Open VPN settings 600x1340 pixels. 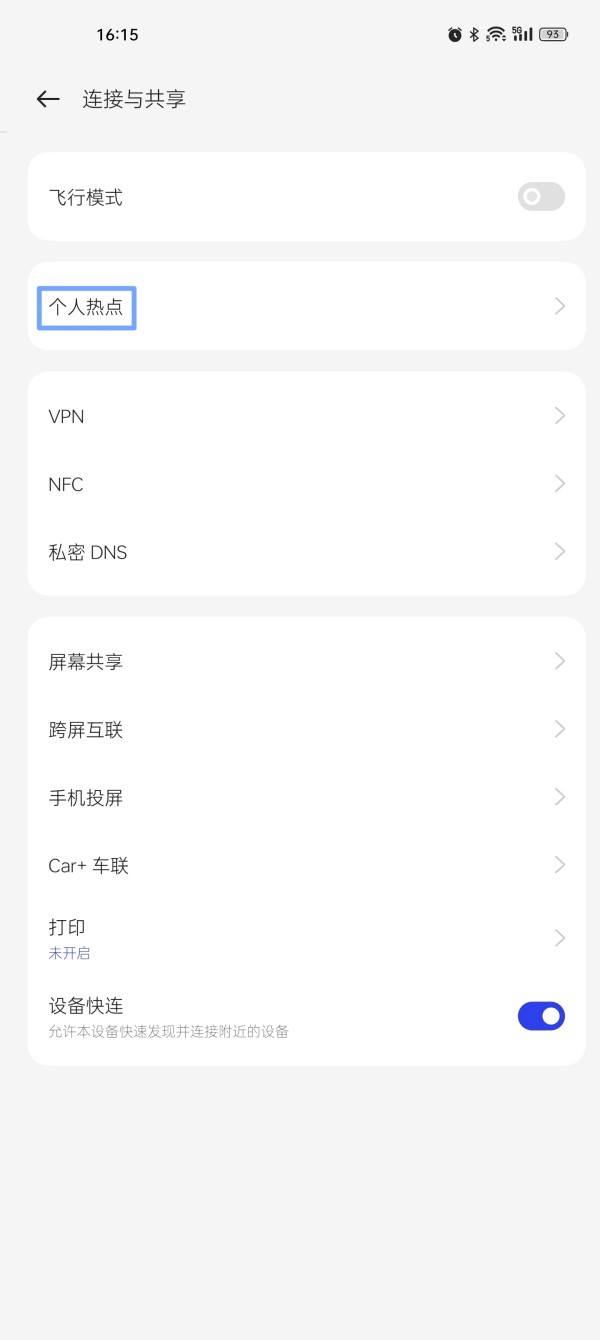(x=306, y=416)
